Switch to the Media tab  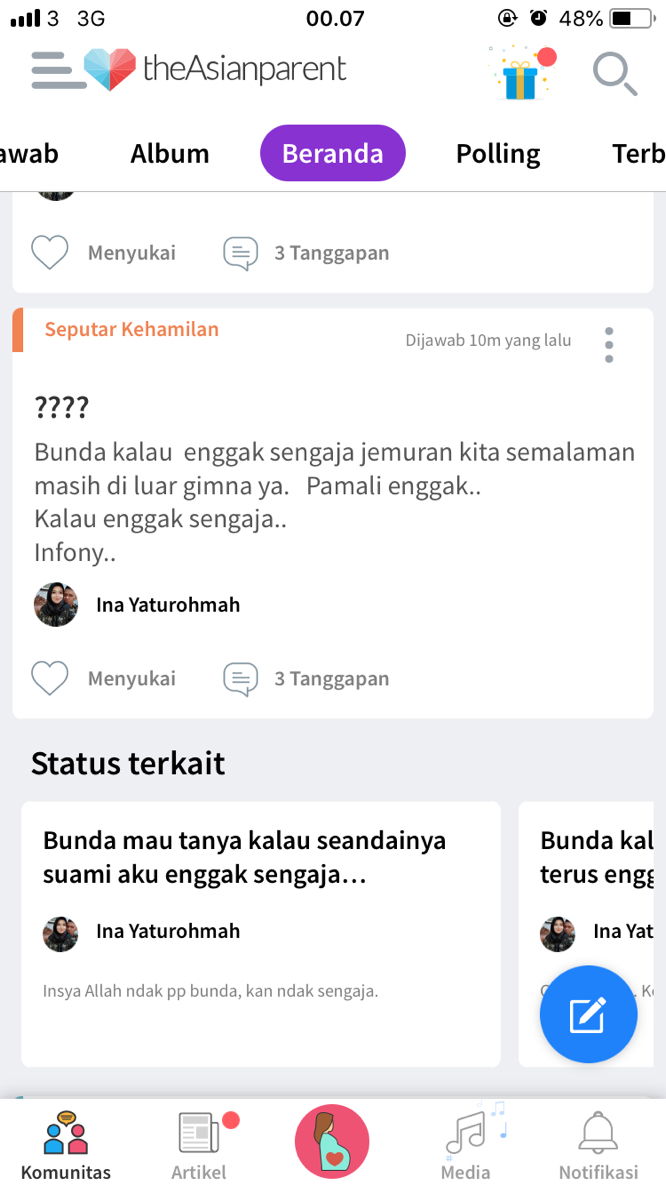click(x=466, y=1144)
